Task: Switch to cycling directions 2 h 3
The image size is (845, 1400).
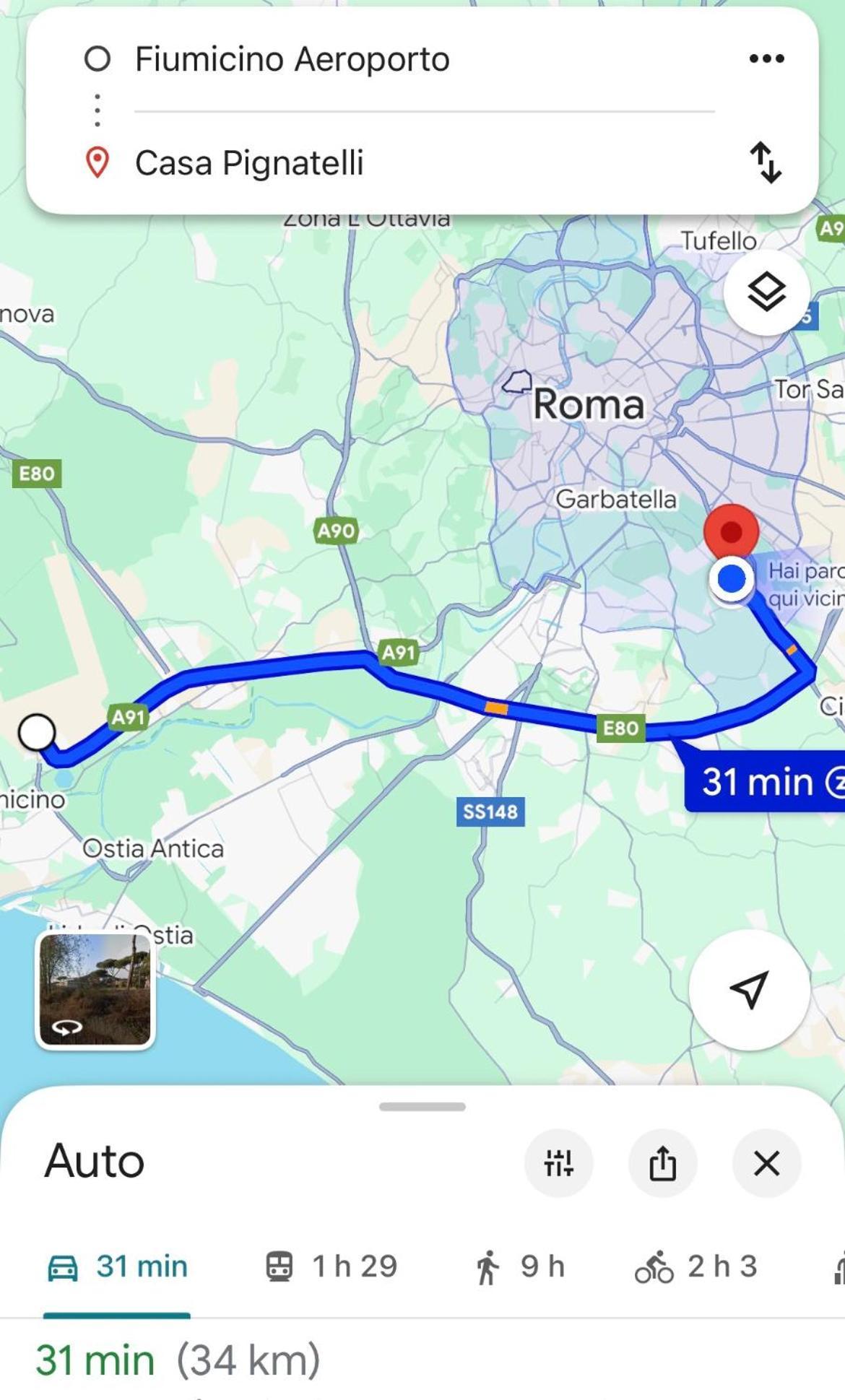Action: (696, 1266)
